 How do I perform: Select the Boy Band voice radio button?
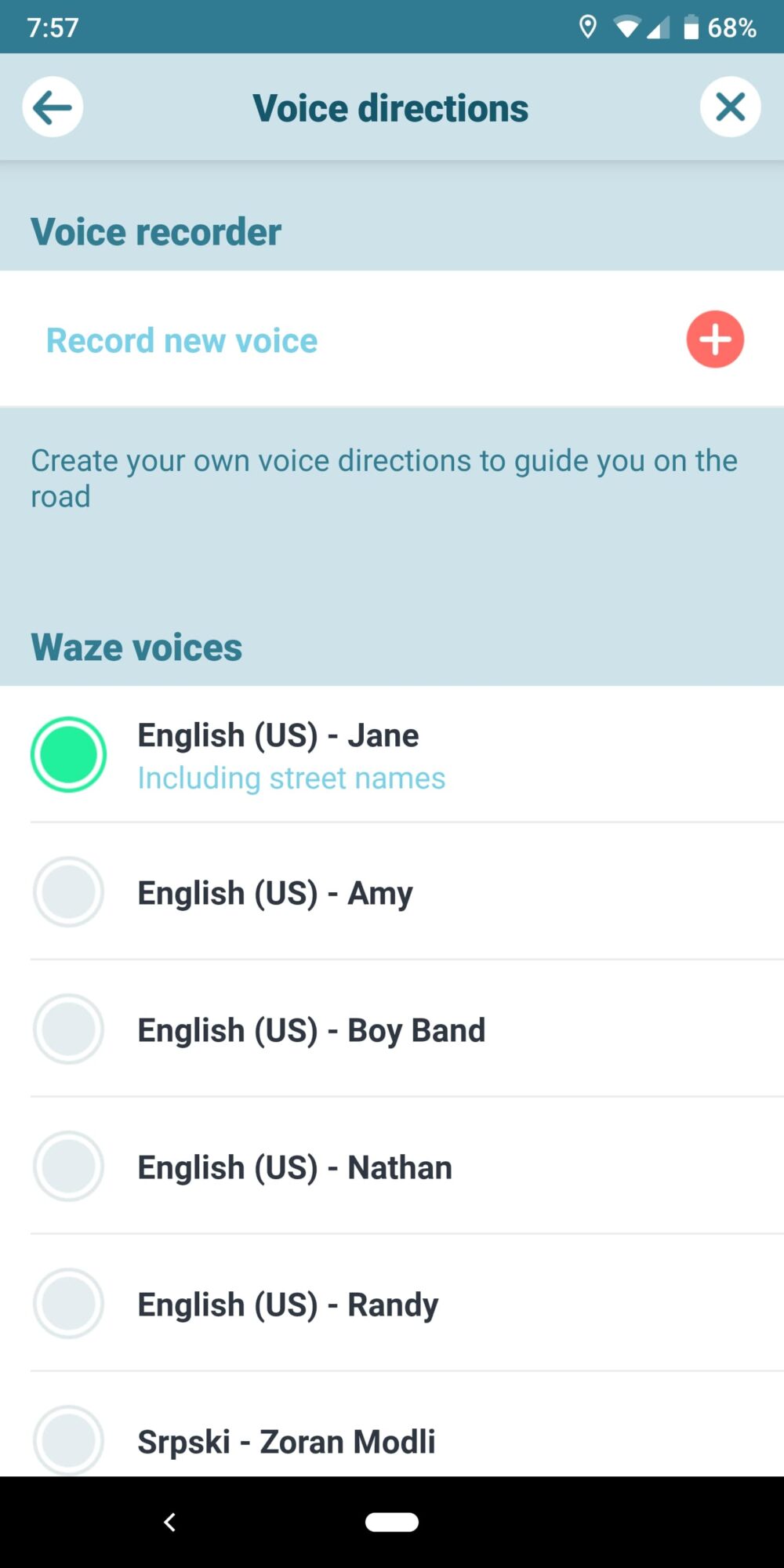[x=68, y=1029]
